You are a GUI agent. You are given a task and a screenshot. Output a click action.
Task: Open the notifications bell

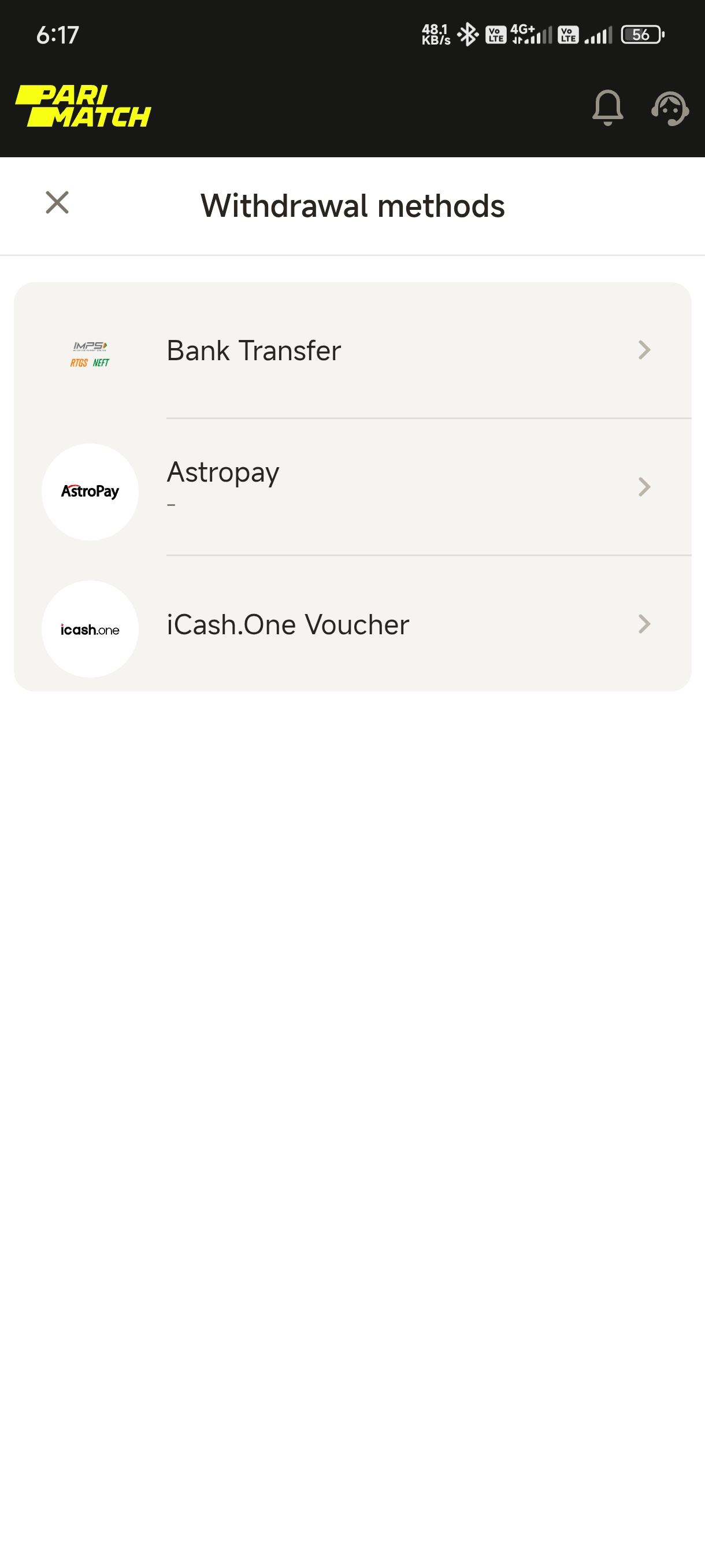[608, 108]
